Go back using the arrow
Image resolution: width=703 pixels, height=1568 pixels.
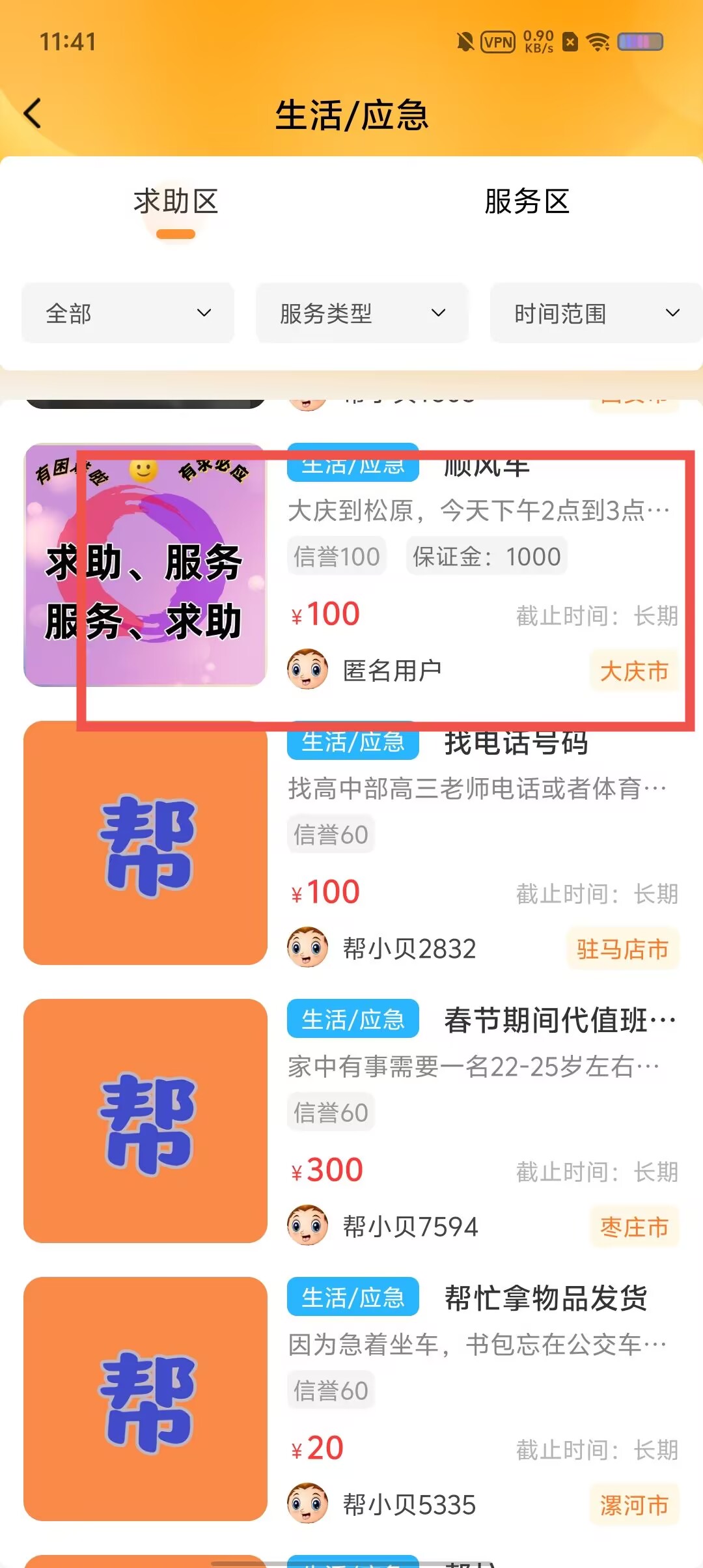(x=33, y=114)
